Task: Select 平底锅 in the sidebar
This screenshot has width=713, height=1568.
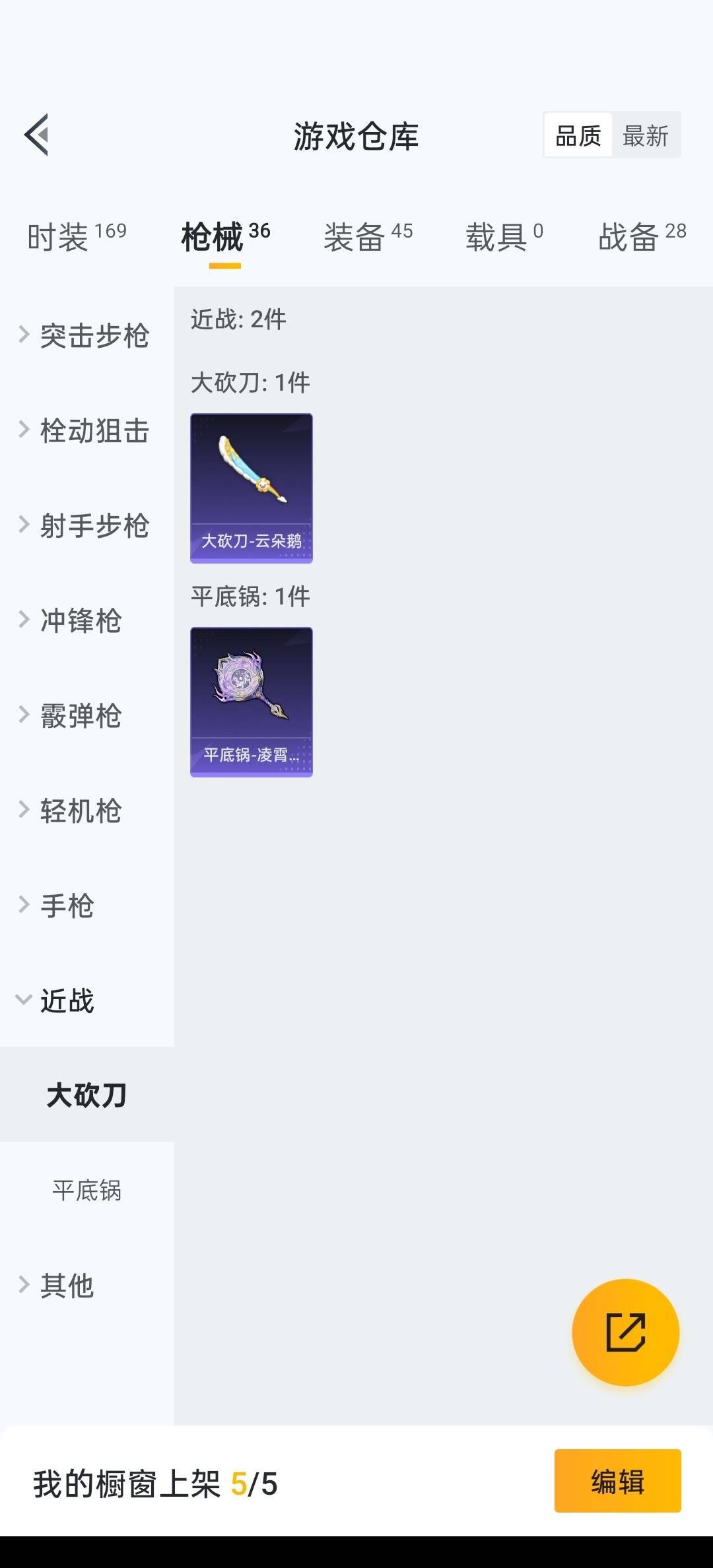Action: pyautogui.click(x=87, y=1191)
